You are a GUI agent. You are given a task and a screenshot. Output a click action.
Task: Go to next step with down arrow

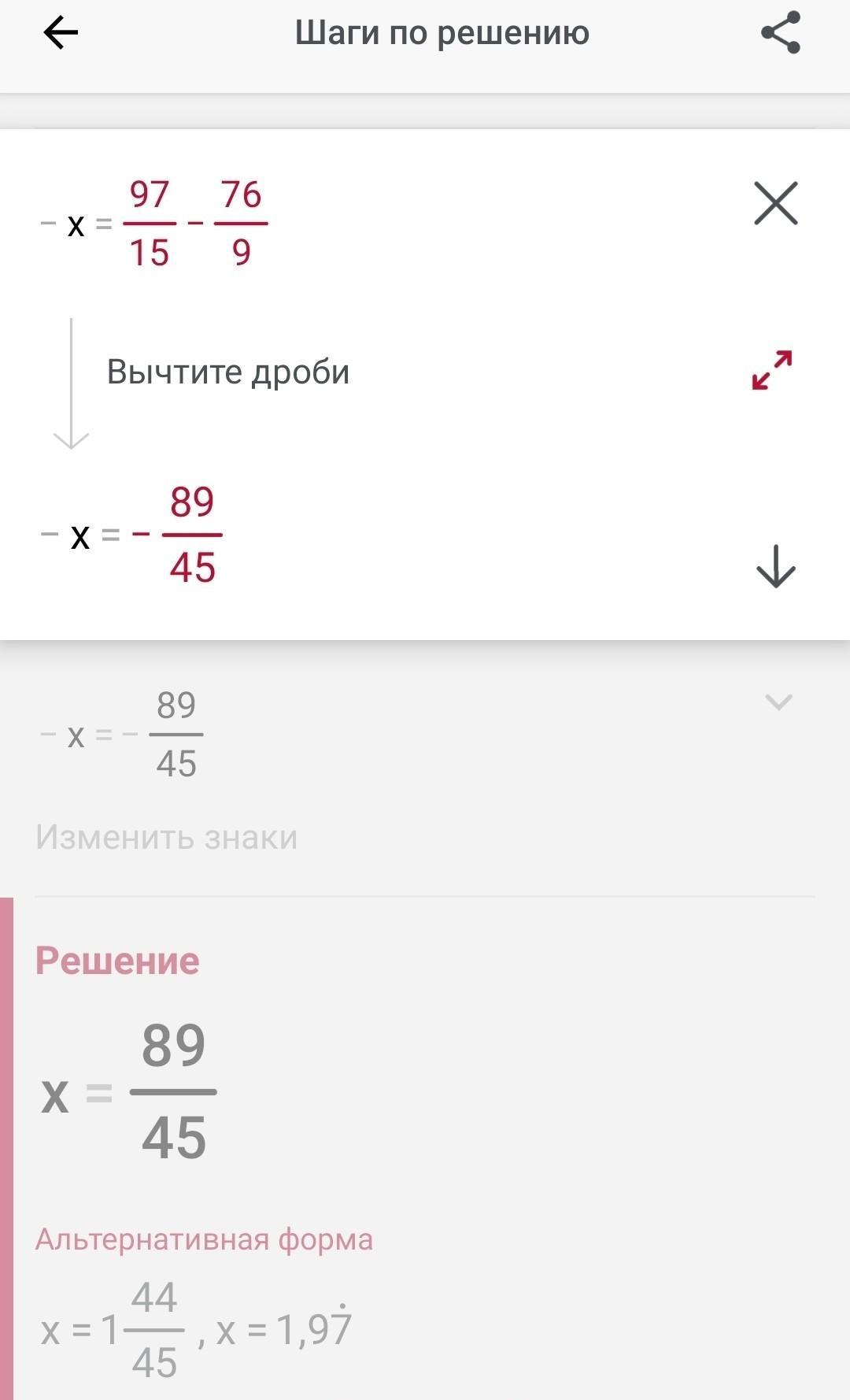tap(776, 566)
